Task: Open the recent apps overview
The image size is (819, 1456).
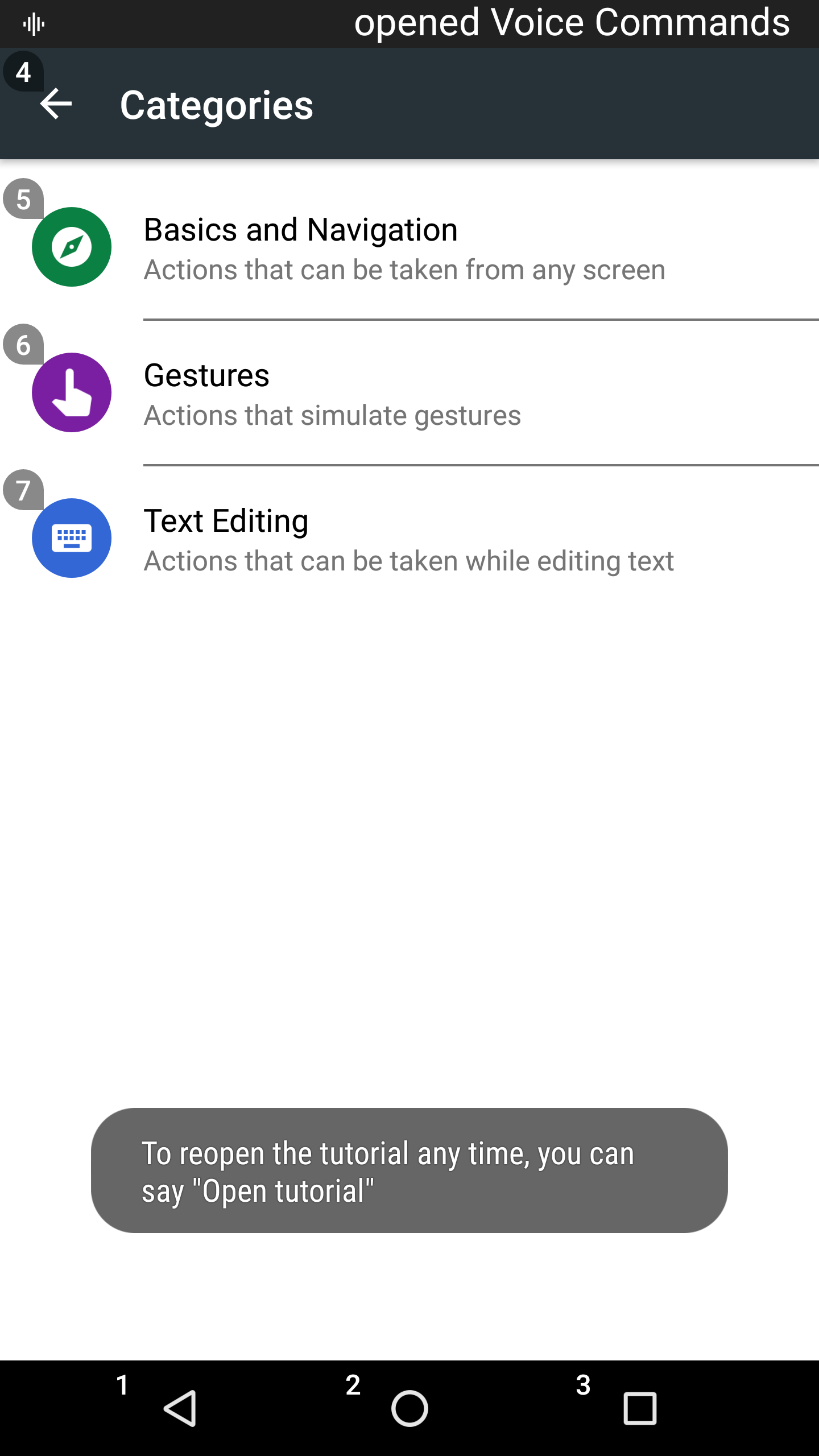Action: tap(639, 1408)
